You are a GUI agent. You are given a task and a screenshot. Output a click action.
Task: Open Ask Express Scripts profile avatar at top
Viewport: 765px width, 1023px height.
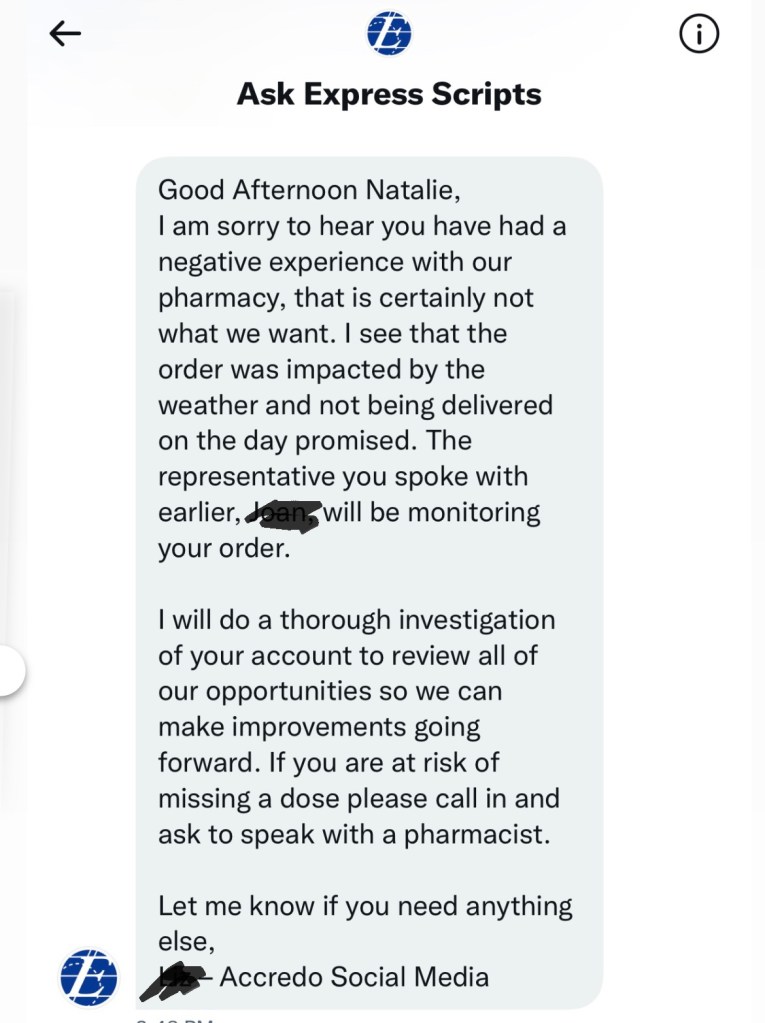(389, 33)
